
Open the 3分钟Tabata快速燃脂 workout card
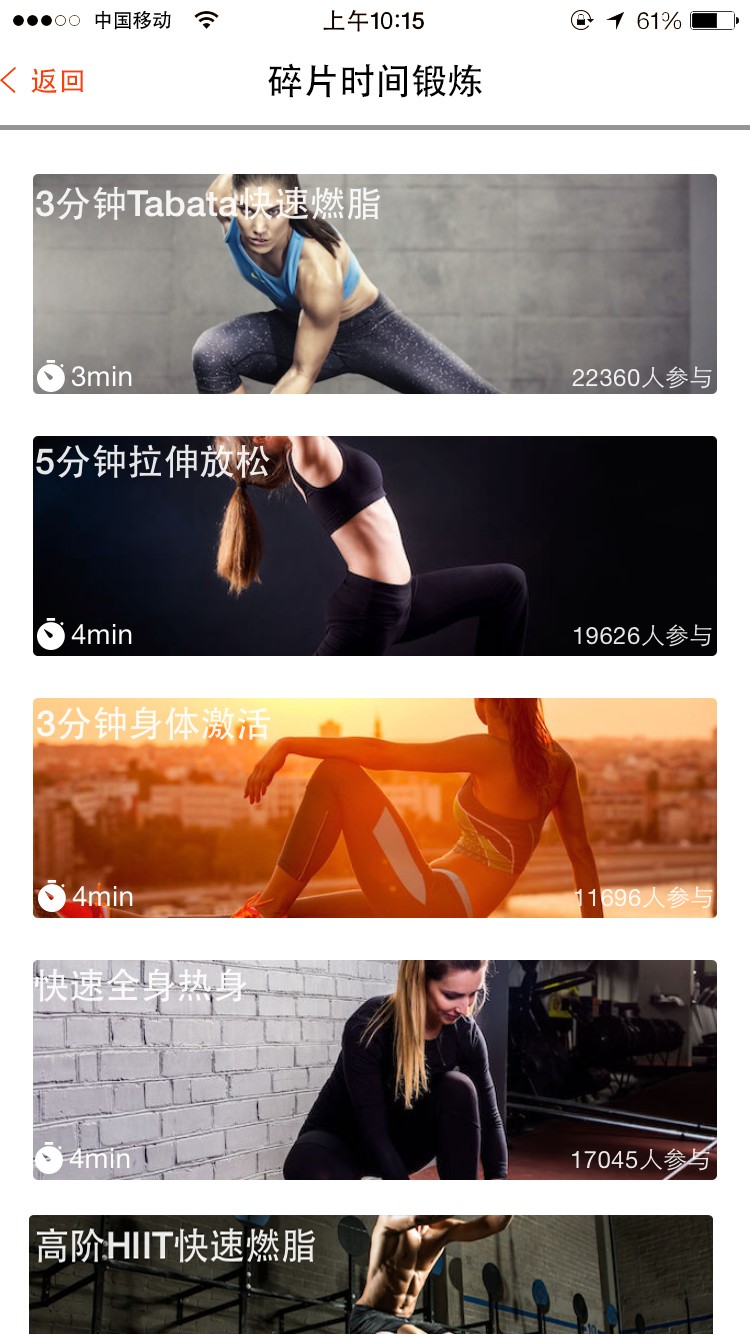click(x=375, y=284)
